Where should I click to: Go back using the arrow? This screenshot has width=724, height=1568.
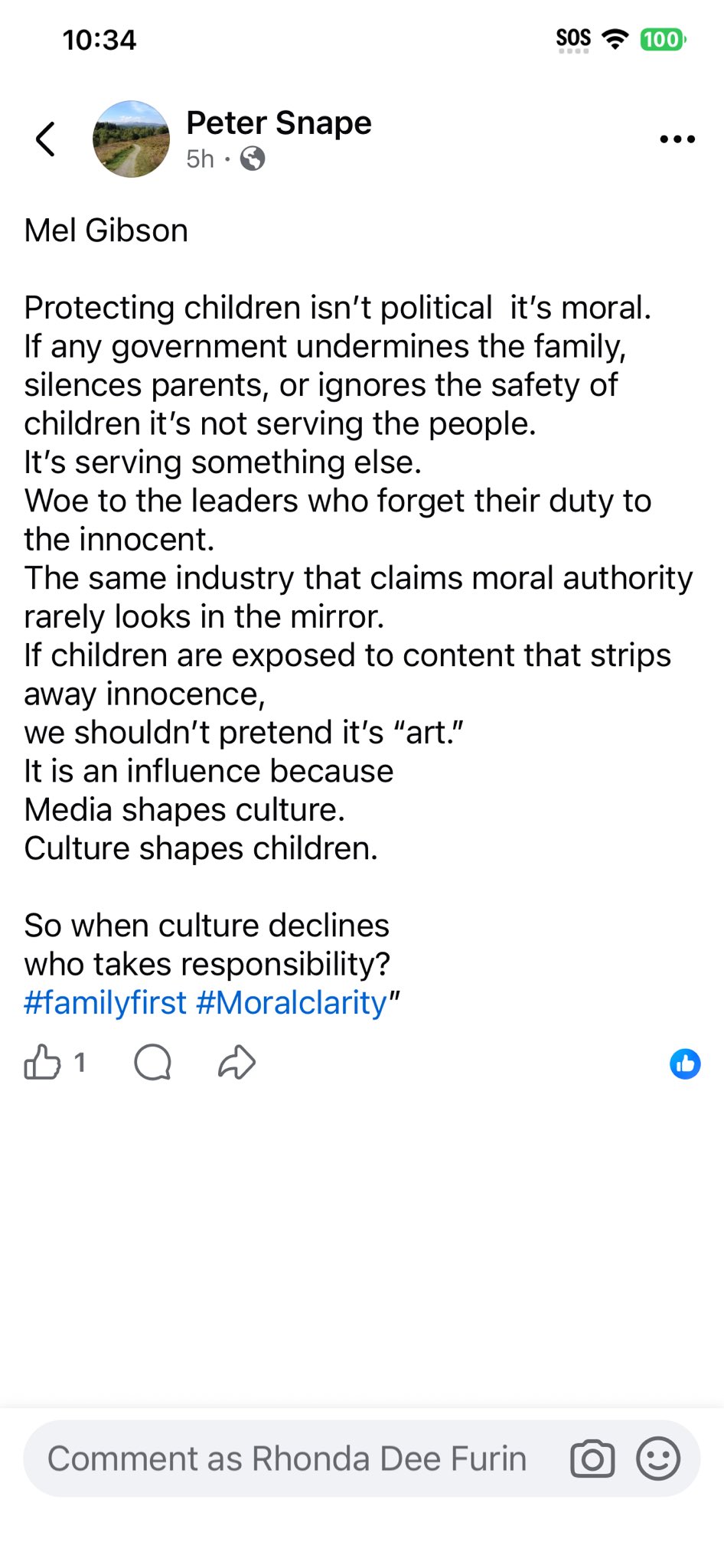click(46, 139)
